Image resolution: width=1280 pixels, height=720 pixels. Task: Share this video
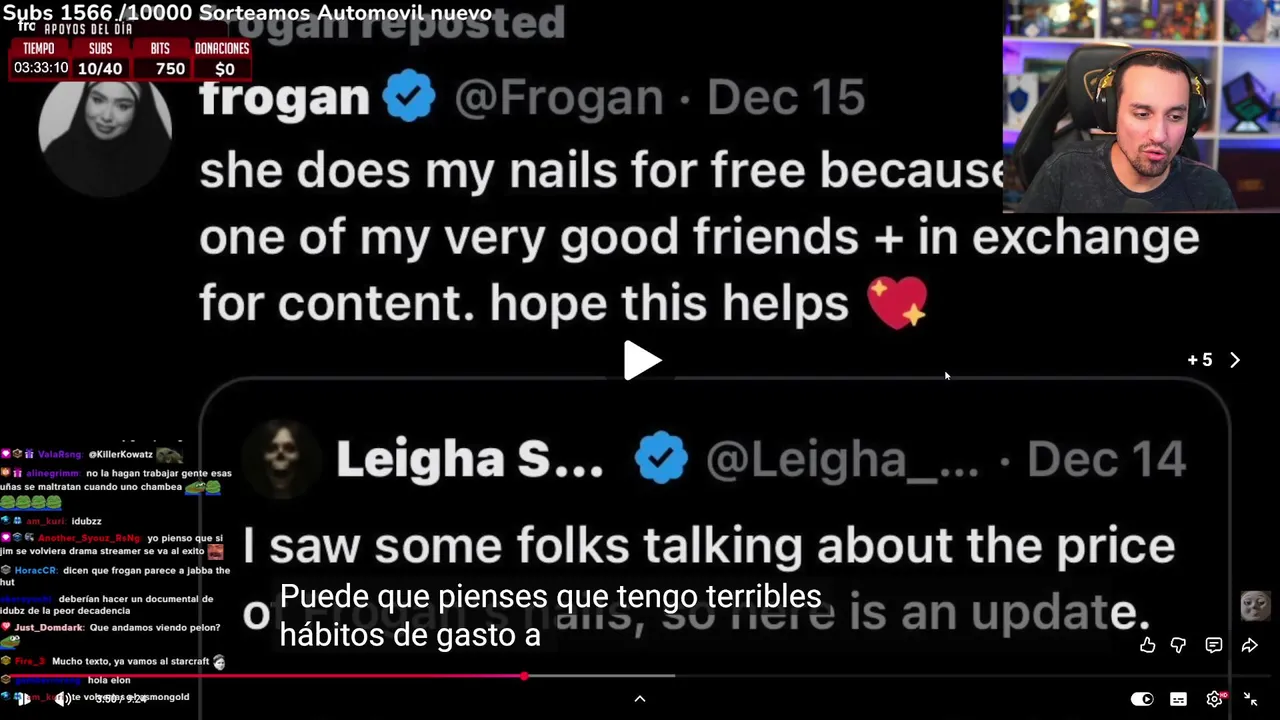click(x=1249, y=646)
